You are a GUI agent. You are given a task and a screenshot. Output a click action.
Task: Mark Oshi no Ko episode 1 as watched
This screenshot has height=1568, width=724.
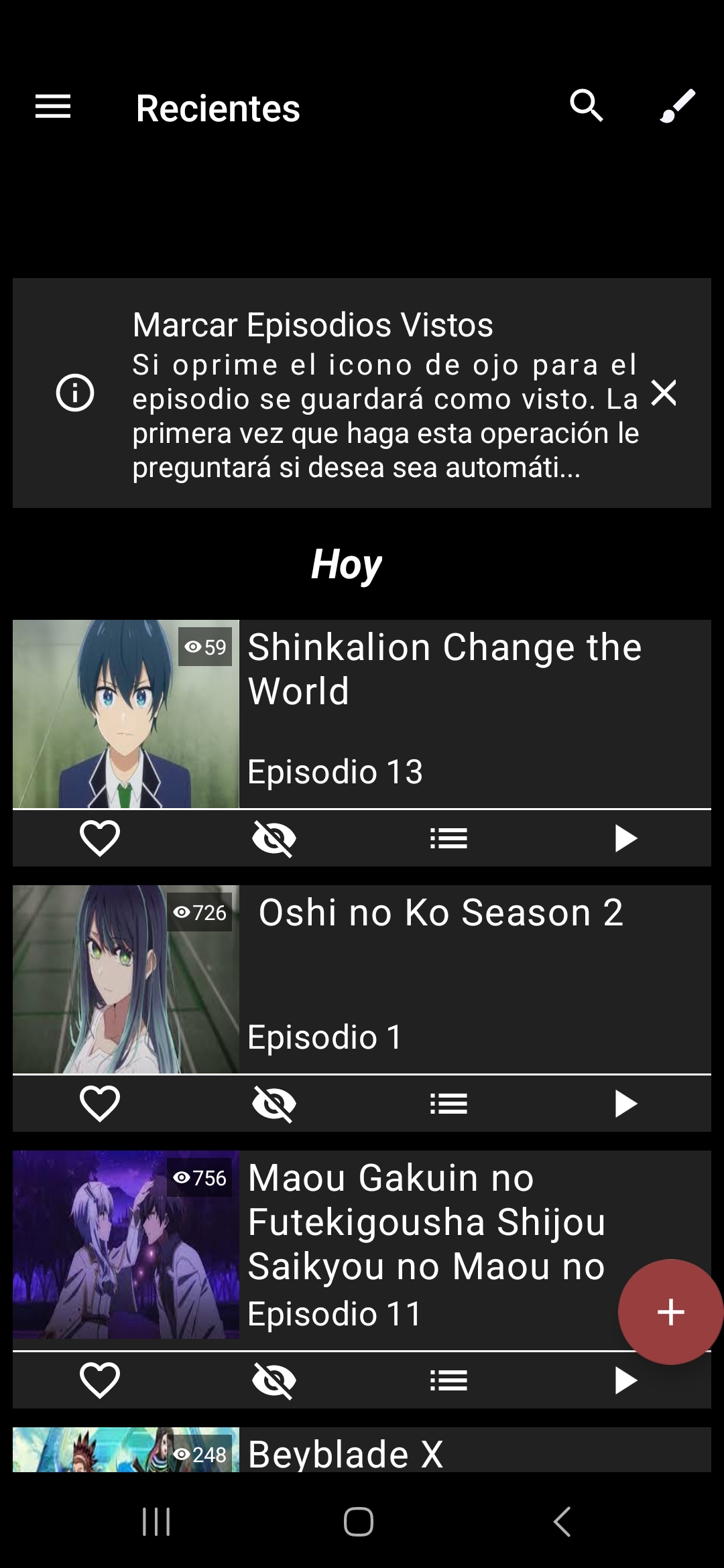(x=275, y=1104)
